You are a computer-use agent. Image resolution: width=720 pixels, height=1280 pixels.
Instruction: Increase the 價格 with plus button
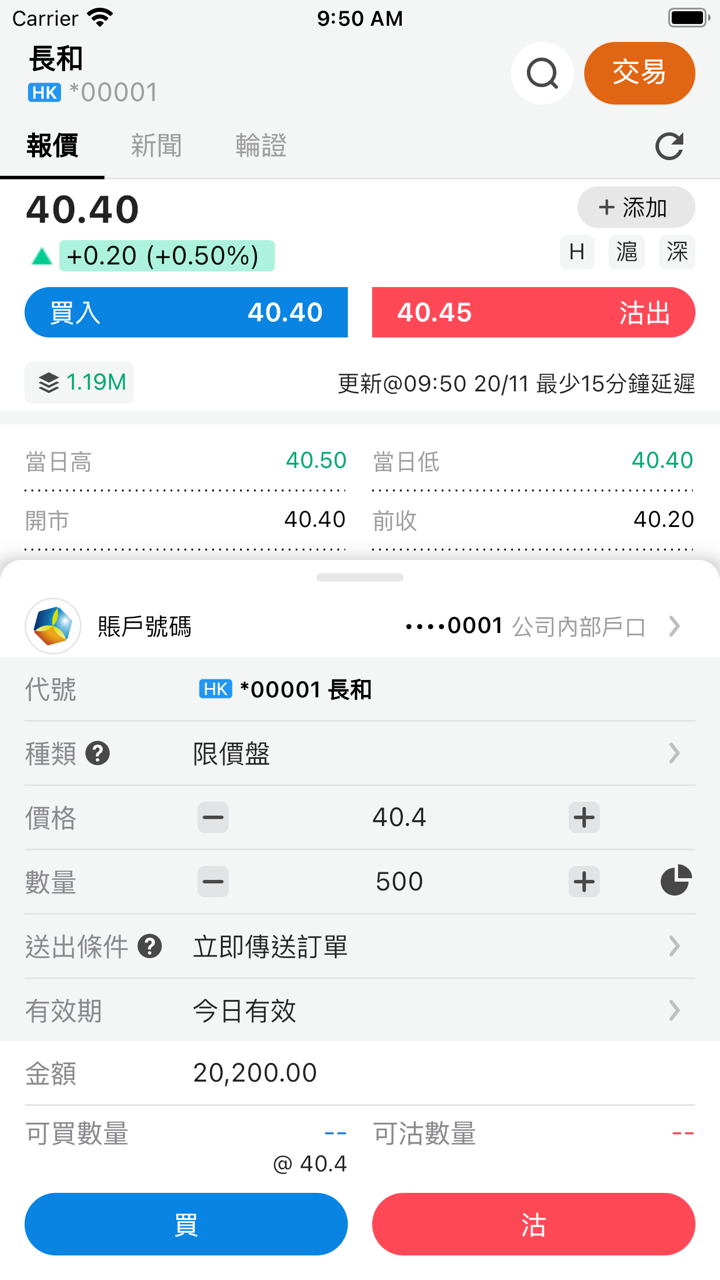[584, 817]
